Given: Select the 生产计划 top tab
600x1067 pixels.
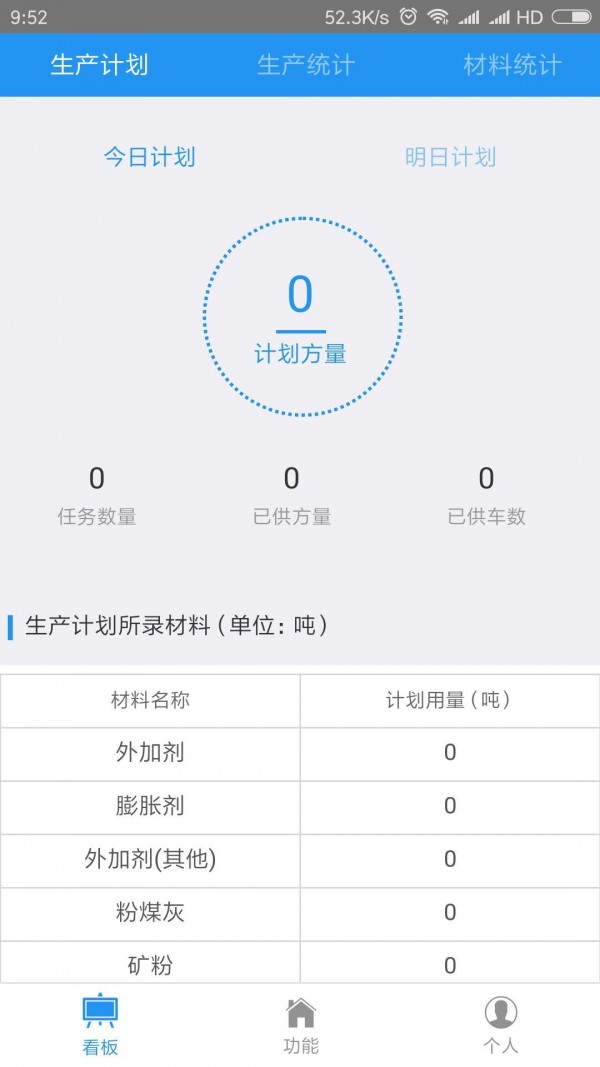Looking at the screenshot, I should point(99,65).
